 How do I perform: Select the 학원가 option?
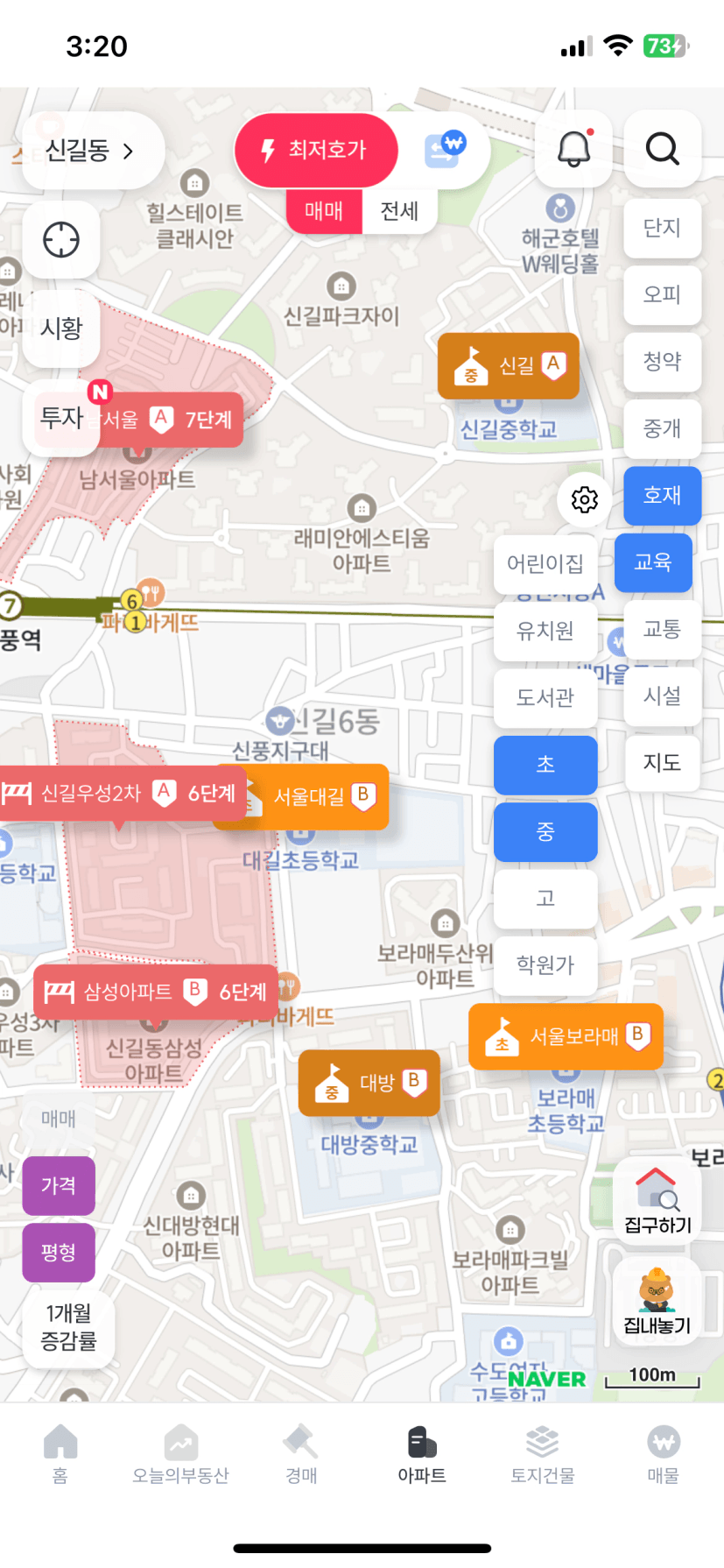(x=545, y=964)
